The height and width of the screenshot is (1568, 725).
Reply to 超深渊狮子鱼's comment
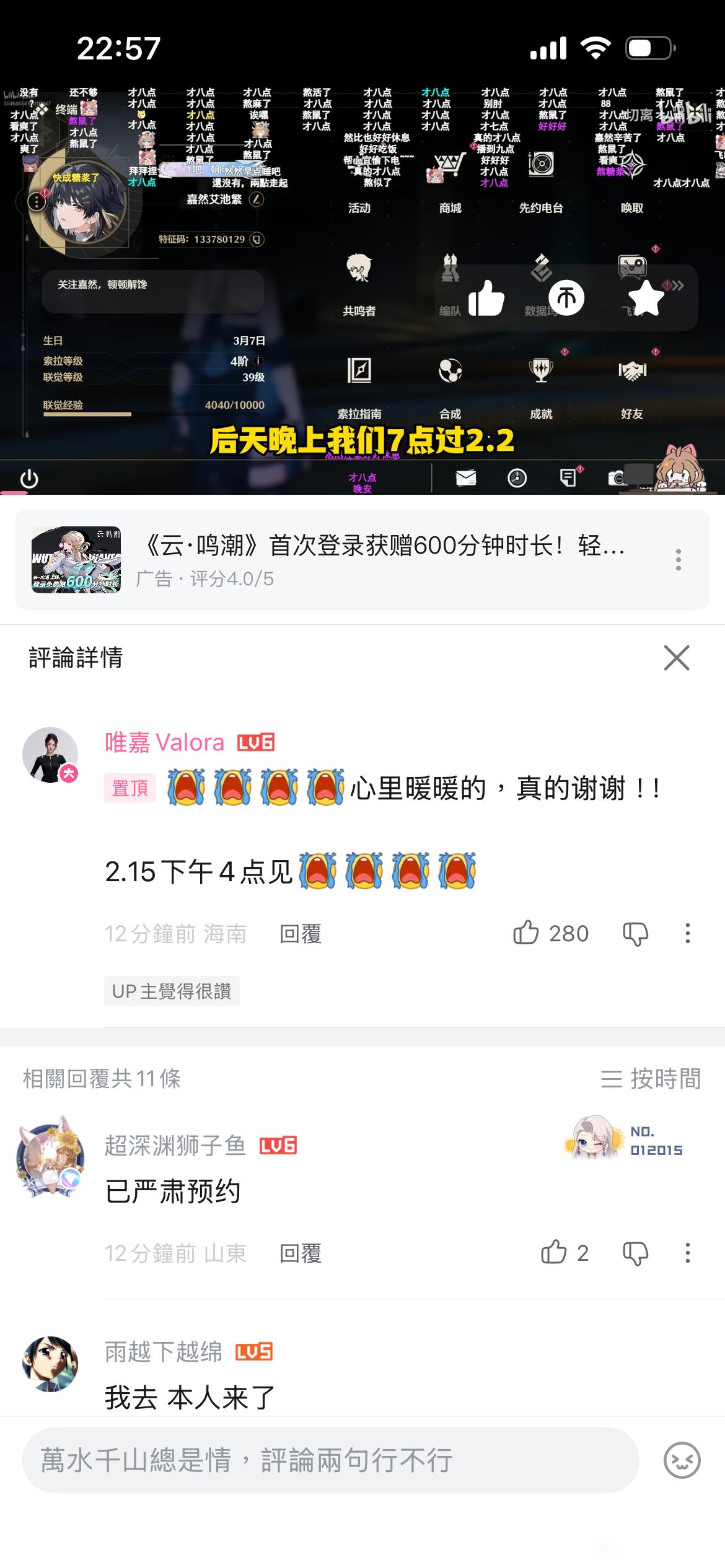click(x=301, y=1253)
